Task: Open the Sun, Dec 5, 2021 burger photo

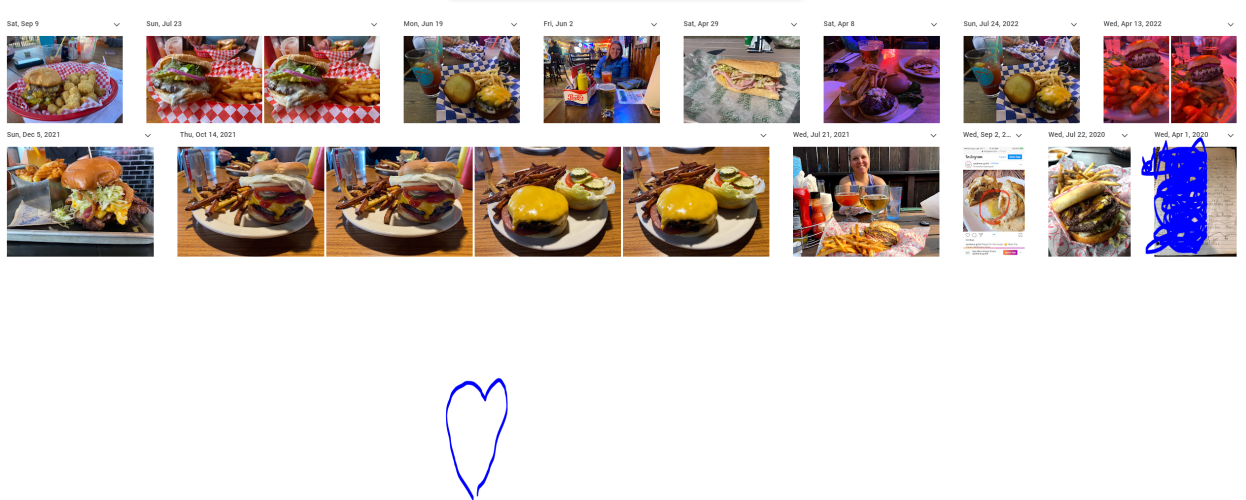Action: tap(80, 202)
